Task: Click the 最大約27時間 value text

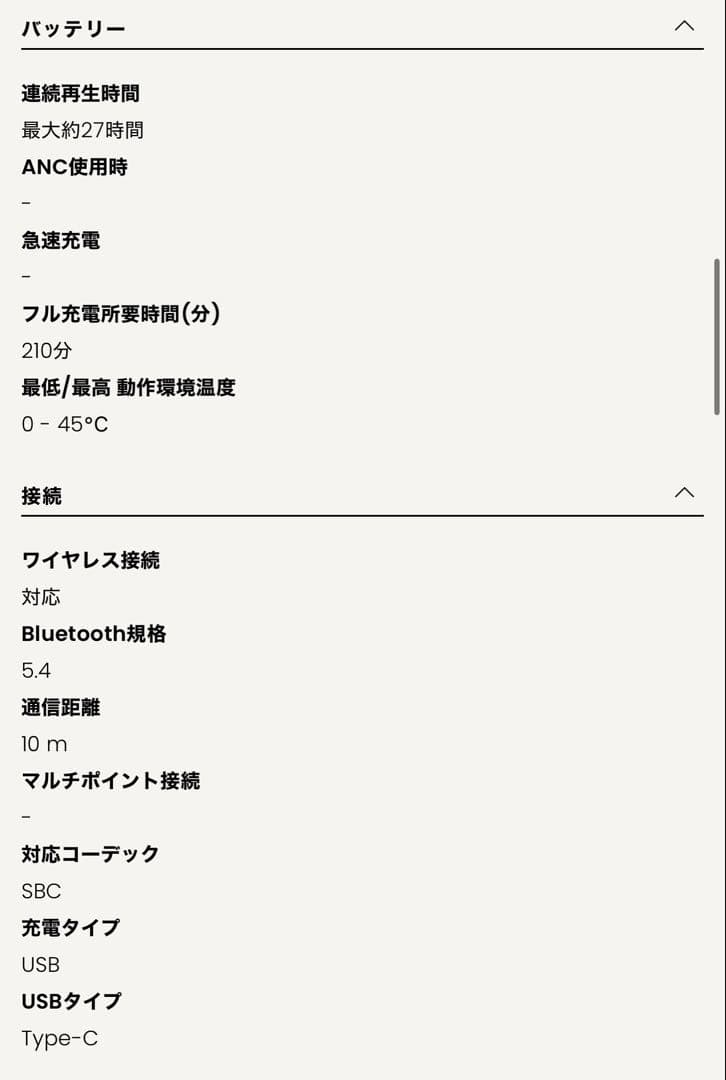Action: pos(83,129)
